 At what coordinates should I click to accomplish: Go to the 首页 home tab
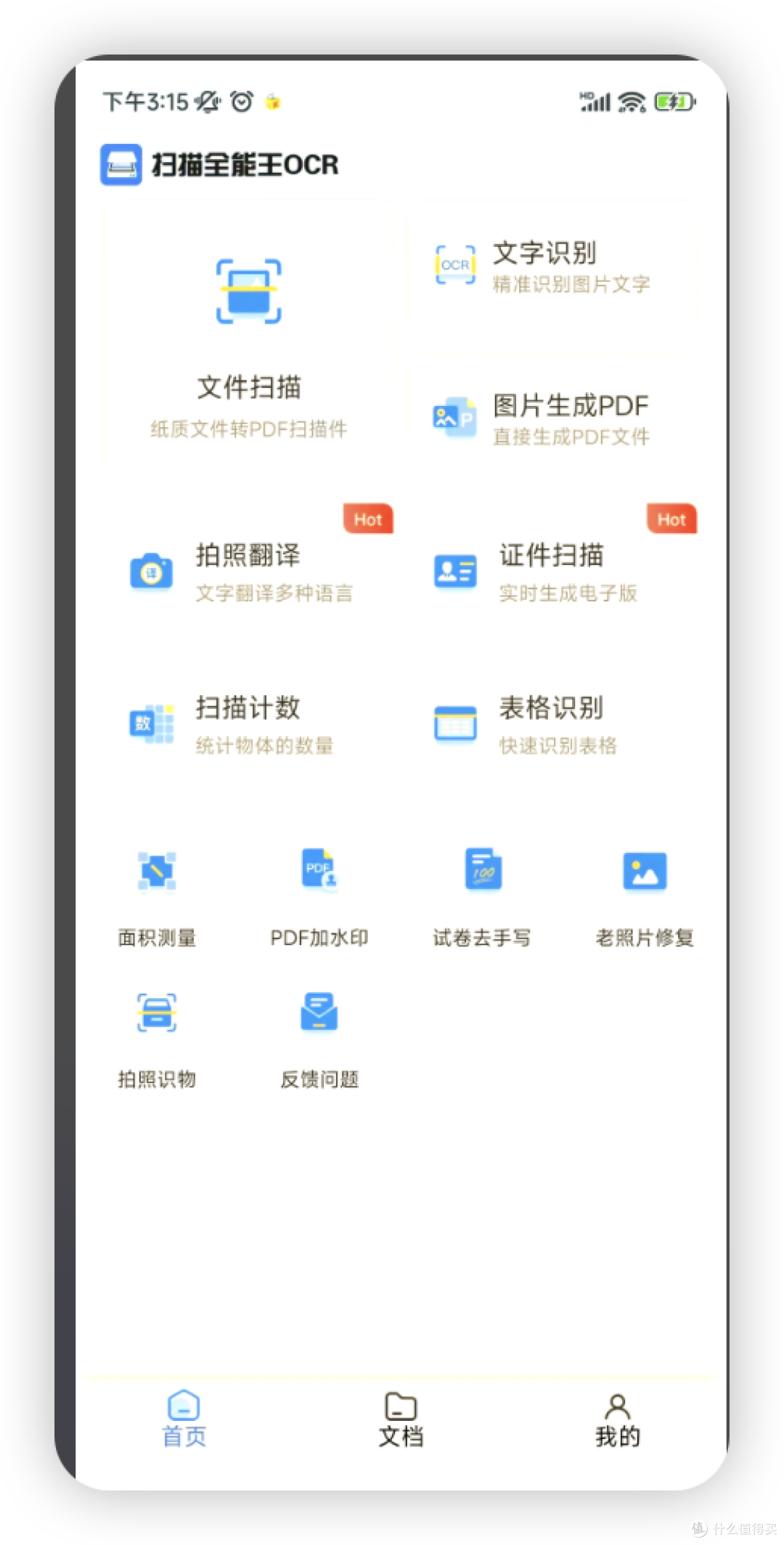[x=184, y=1419]
